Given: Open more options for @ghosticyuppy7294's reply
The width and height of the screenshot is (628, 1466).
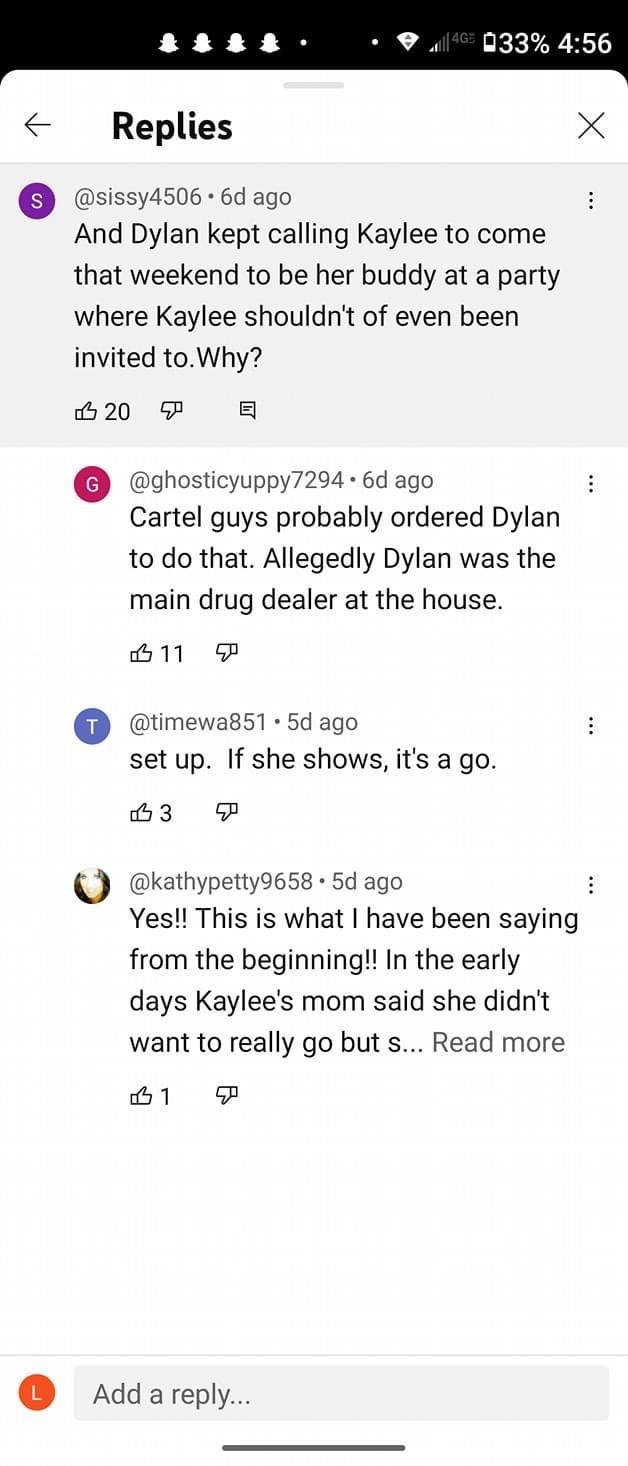Looking at the screenshot, I should coord(591,484).
